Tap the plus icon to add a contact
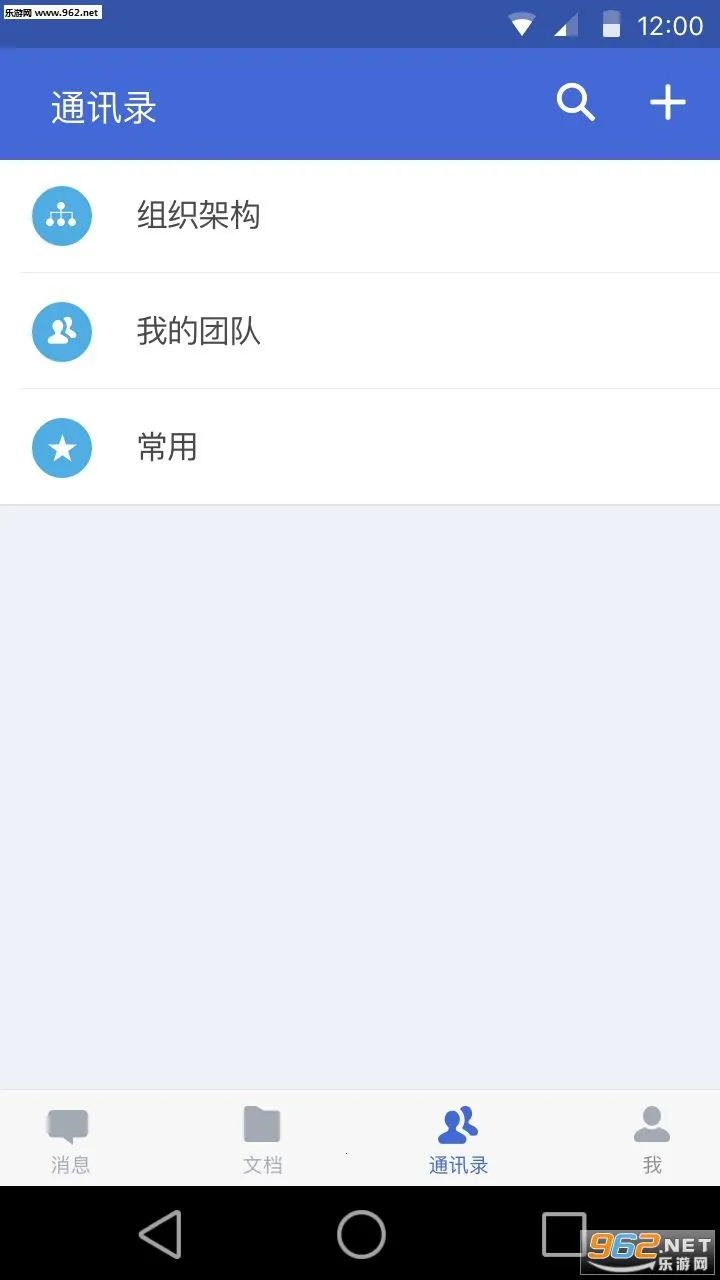This screenshot has height=1280, width=720. pos(667,102)
